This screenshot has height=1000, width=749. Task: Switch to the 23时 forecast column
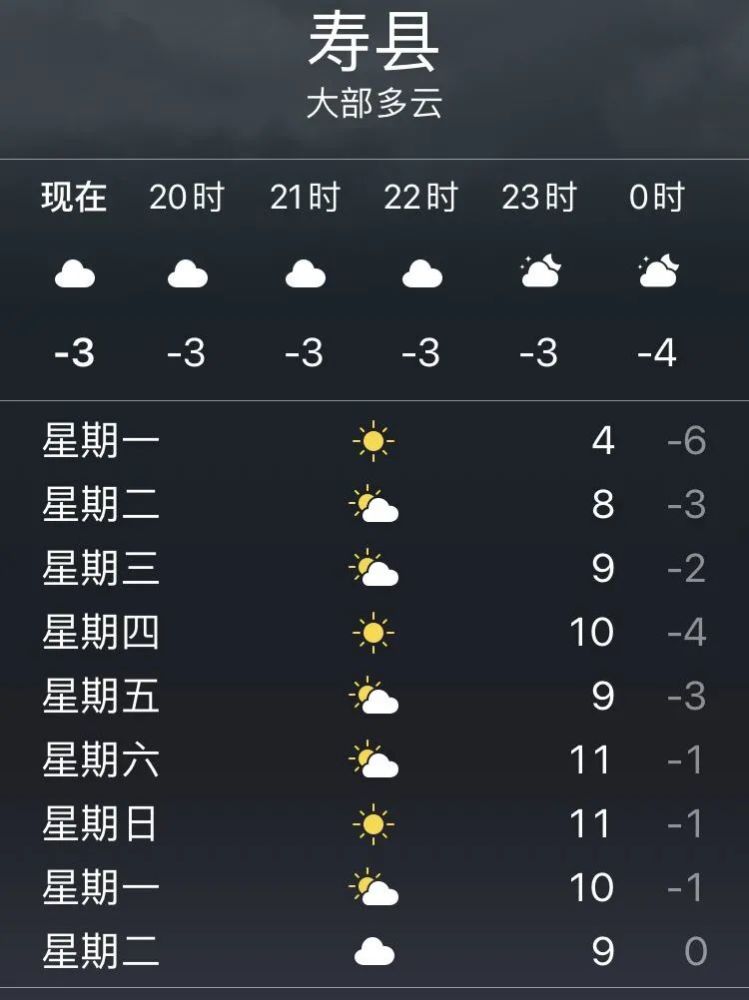pos(540,198)
